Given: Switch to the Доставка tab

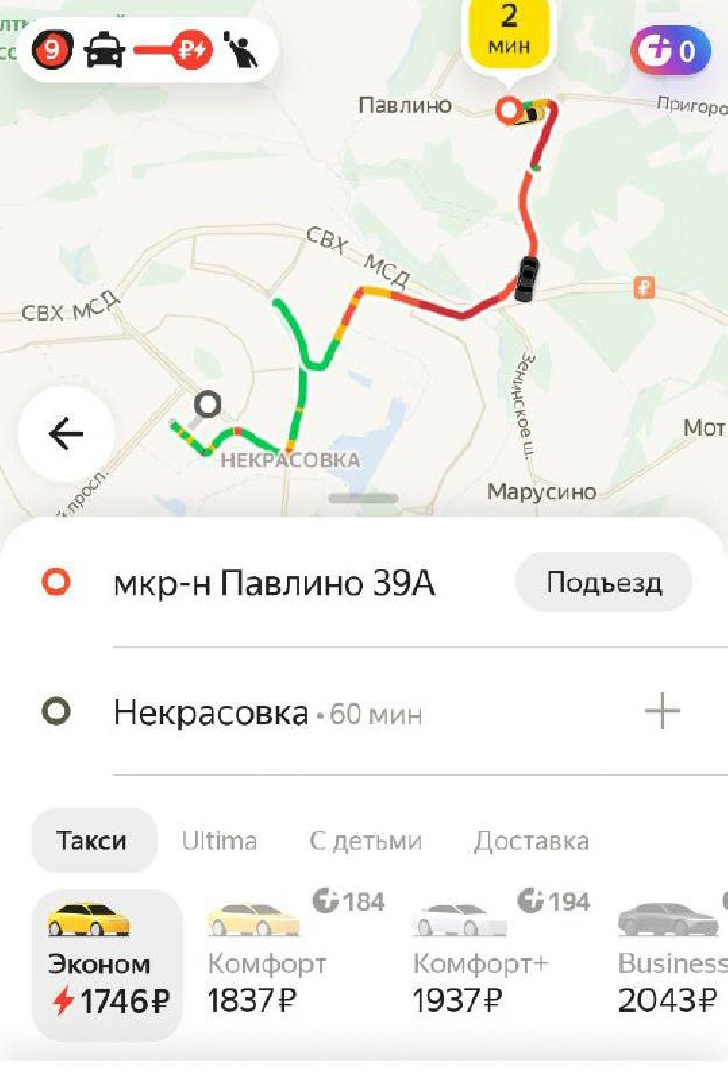Looking at the screenshot, I should point(531,841).
